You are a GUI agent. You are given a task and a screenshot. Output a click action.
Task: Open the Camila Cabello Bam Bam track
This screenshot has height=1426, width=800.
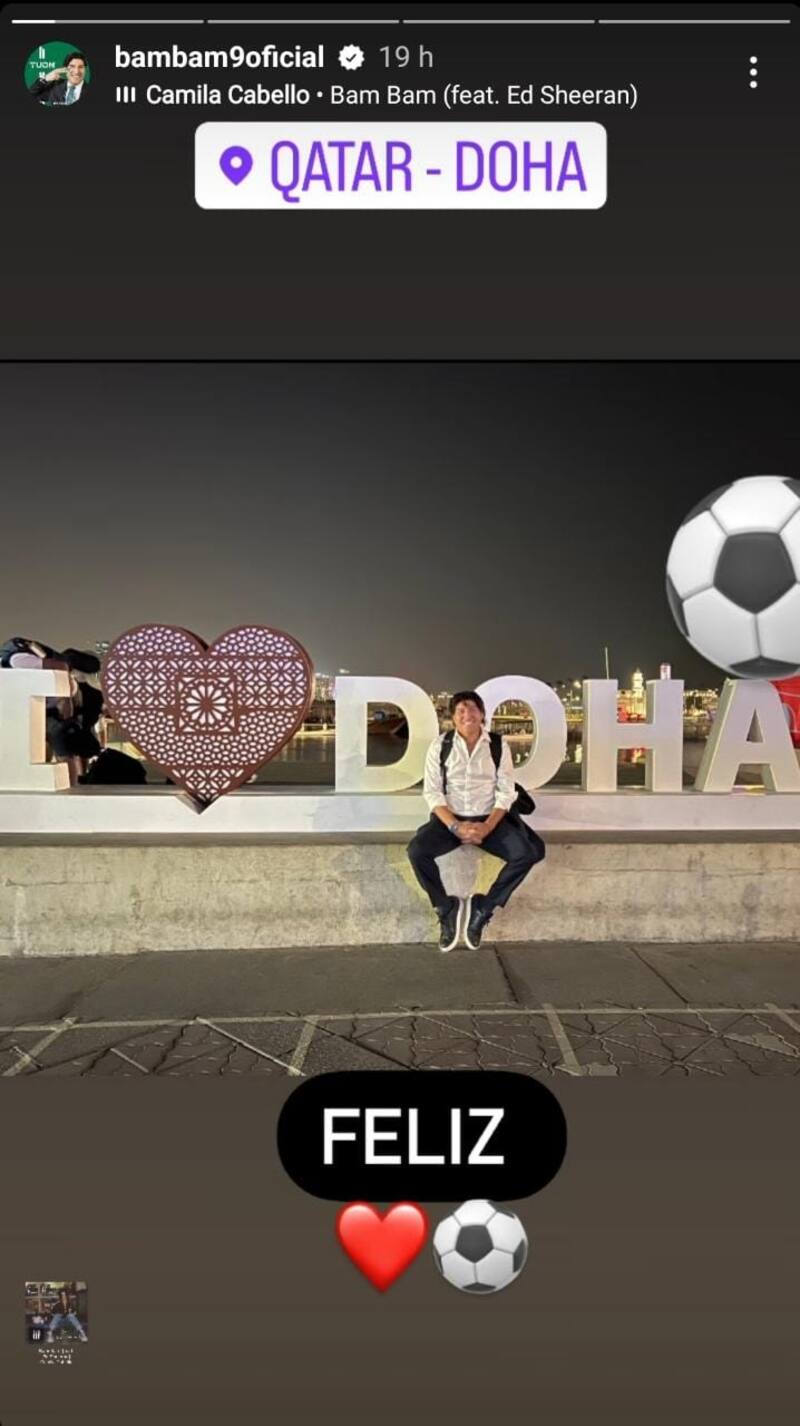(x=390, y=95)
